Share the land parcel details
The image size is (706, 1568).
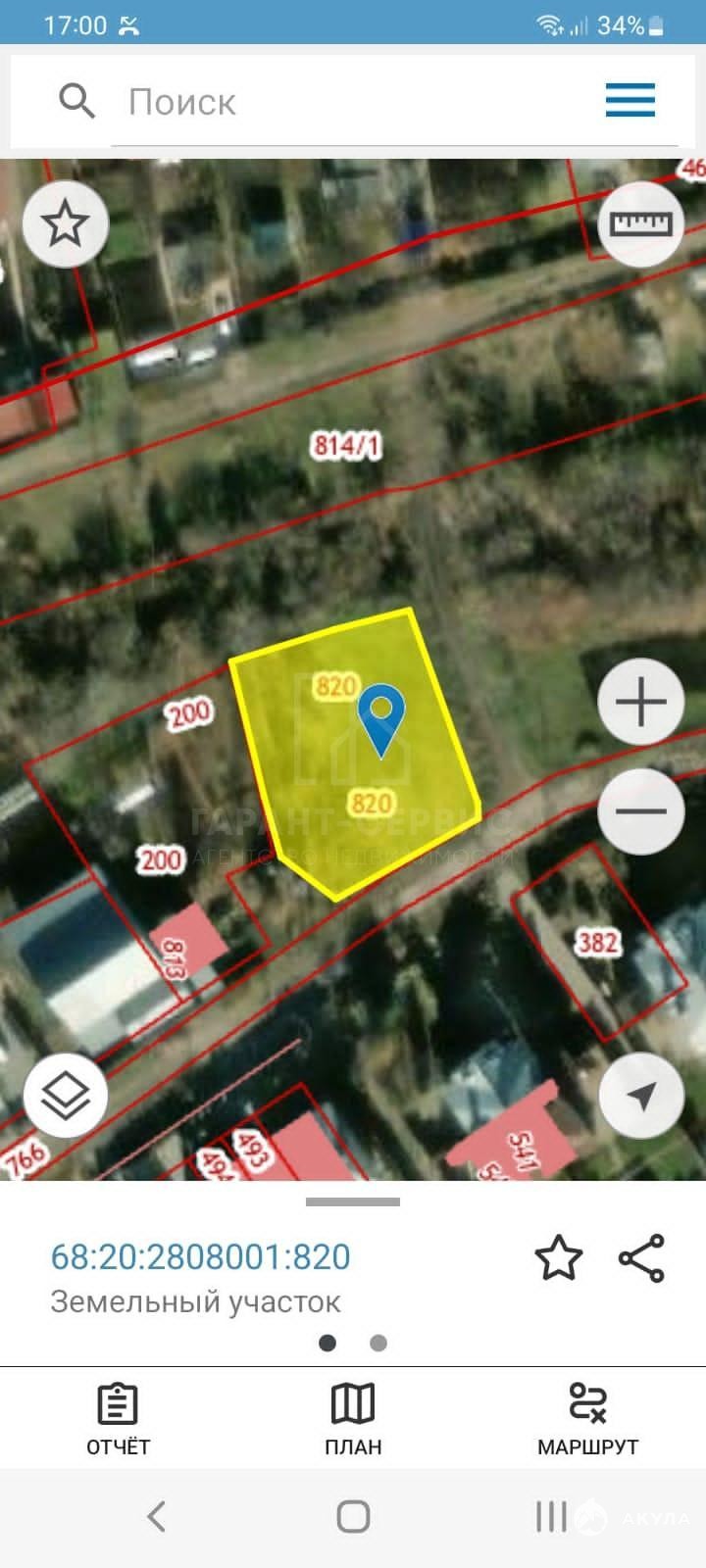pyautogui.click(x=641, y=1257)
